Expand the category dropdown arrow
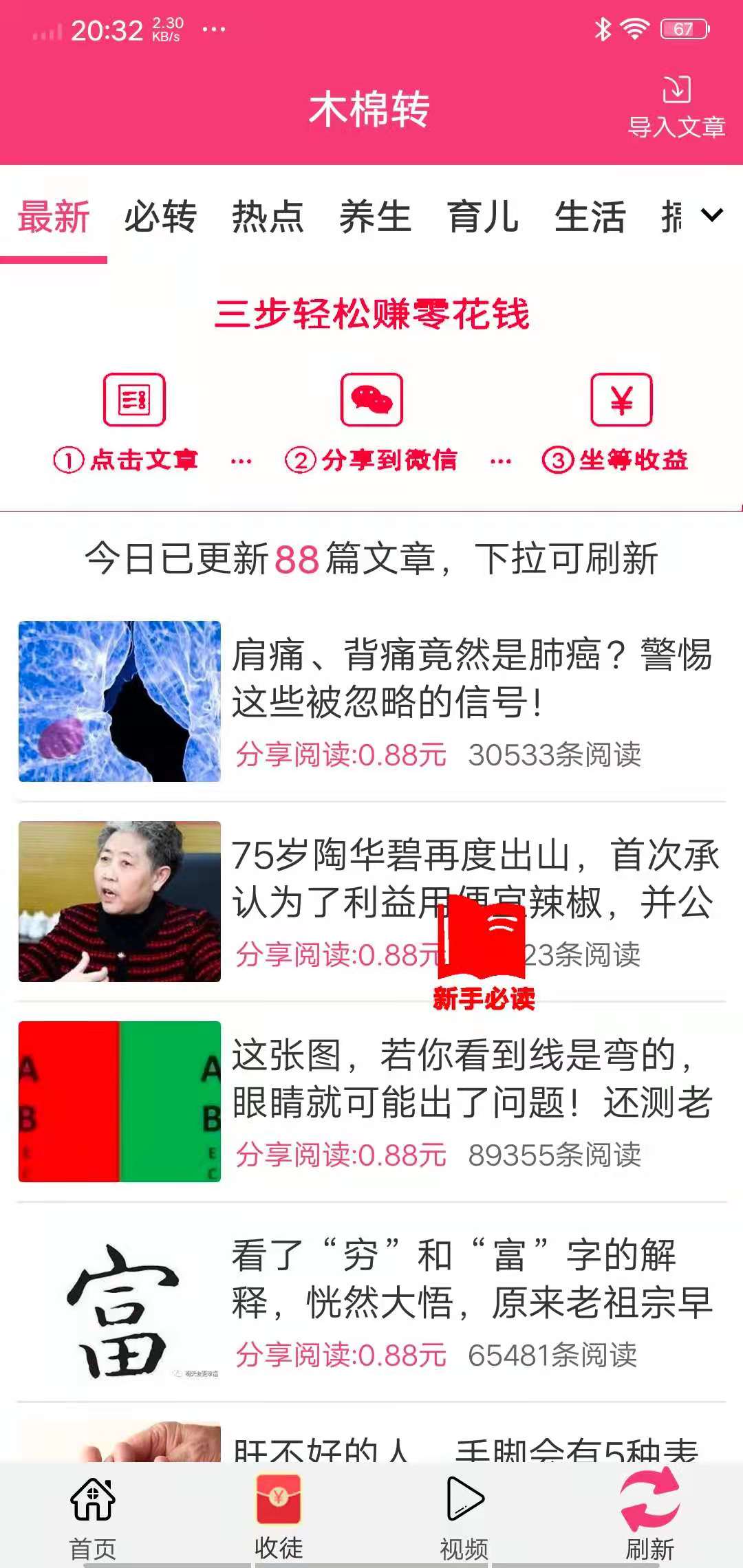743x1568 pixels. point(712,216)
